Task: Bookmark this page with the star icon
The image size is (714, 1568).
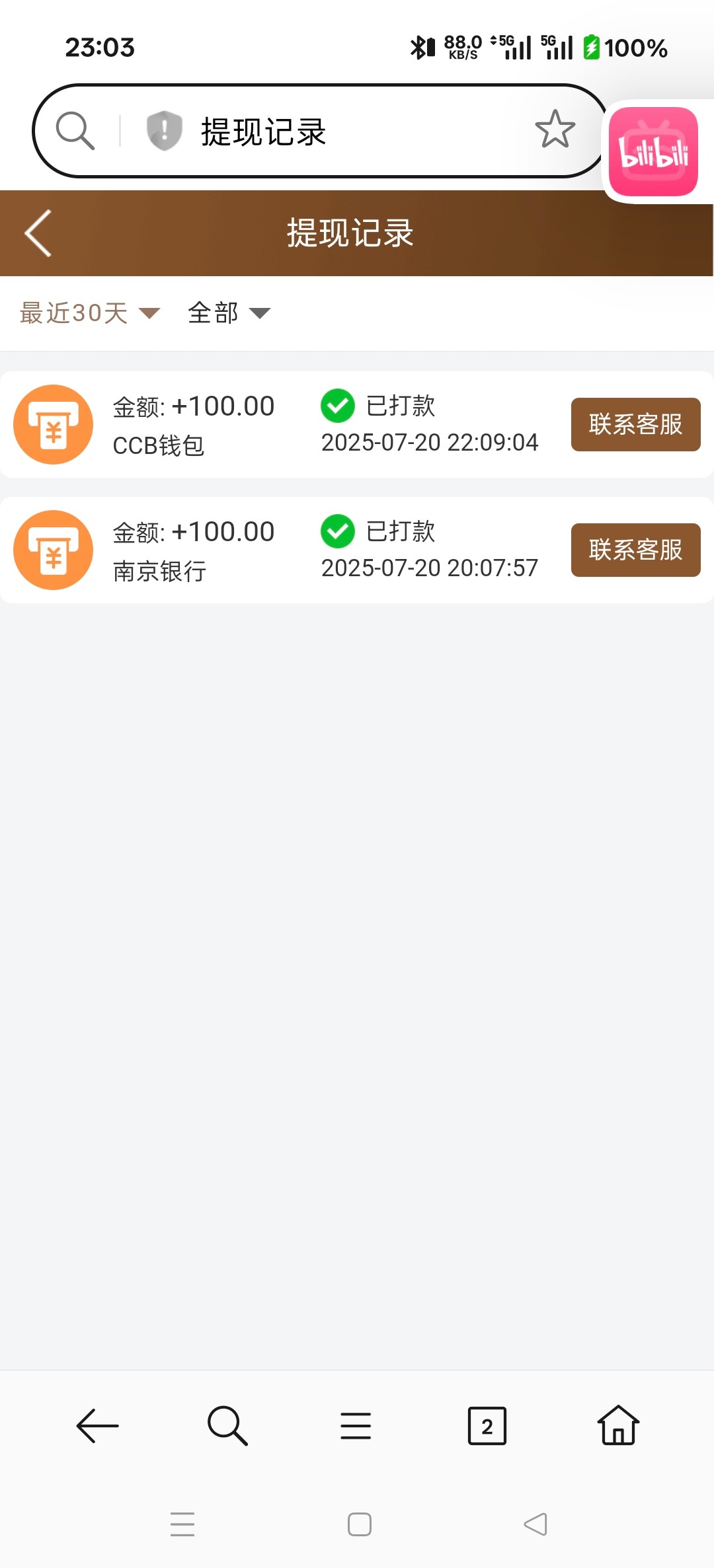Action: pos(555,130)
